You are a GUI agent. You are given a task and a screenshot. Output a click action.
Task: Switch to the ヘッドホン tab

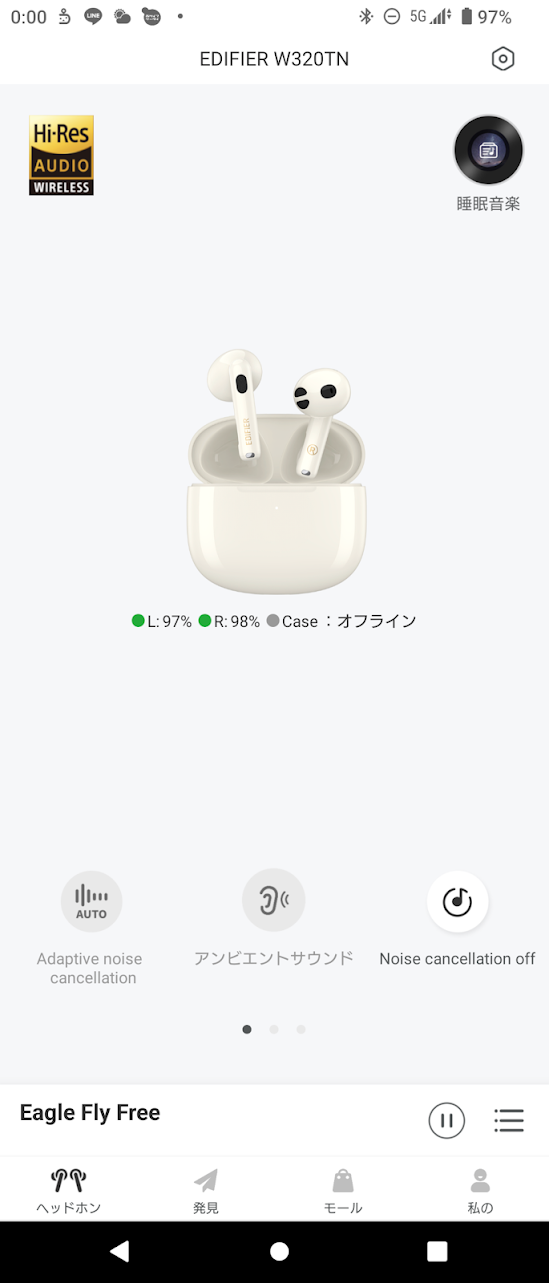point(69,1190)
